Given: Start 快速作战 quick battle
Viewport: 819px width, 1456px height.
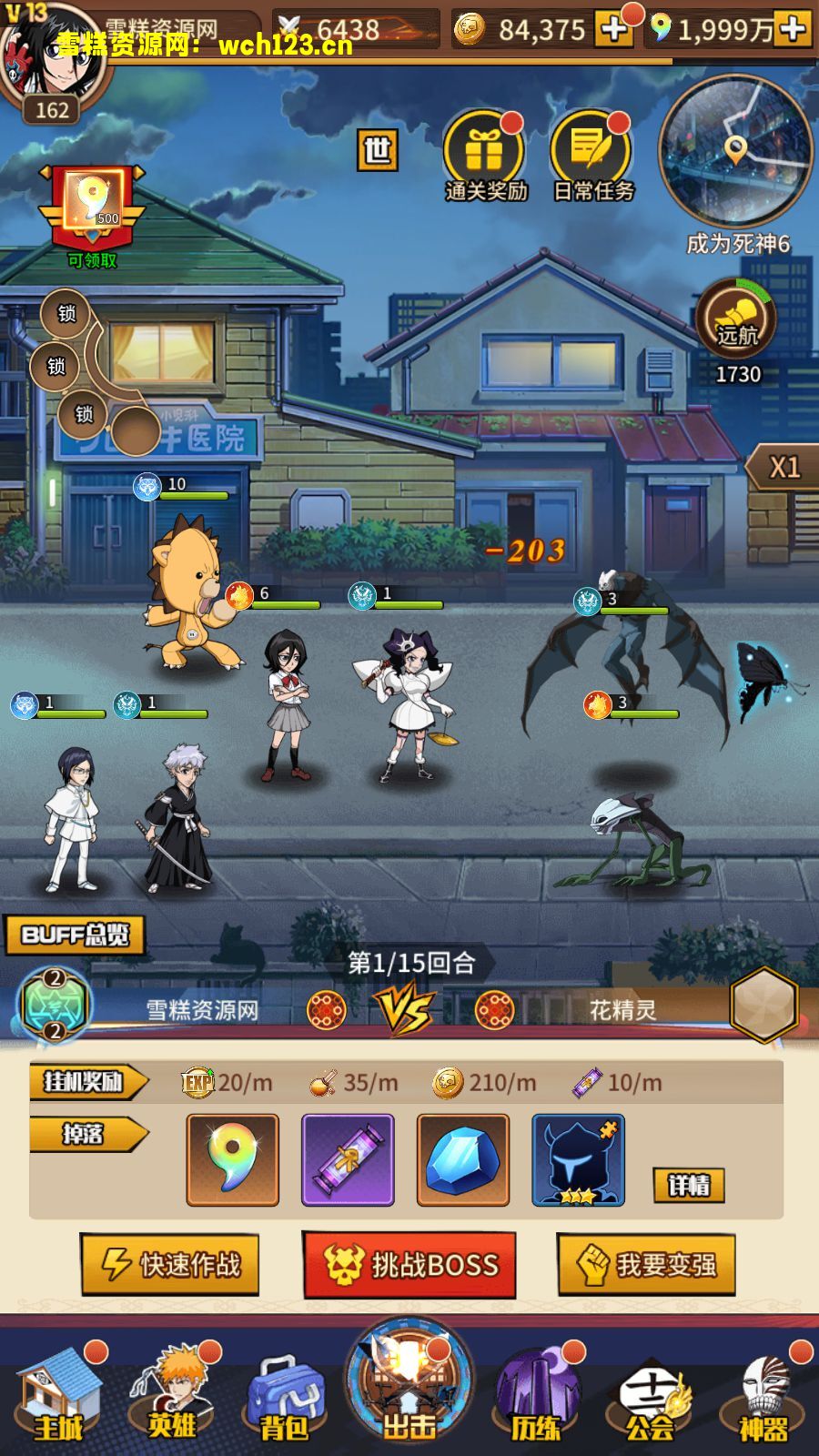Looking at the screenshot, I should [x=170, y=1264].
